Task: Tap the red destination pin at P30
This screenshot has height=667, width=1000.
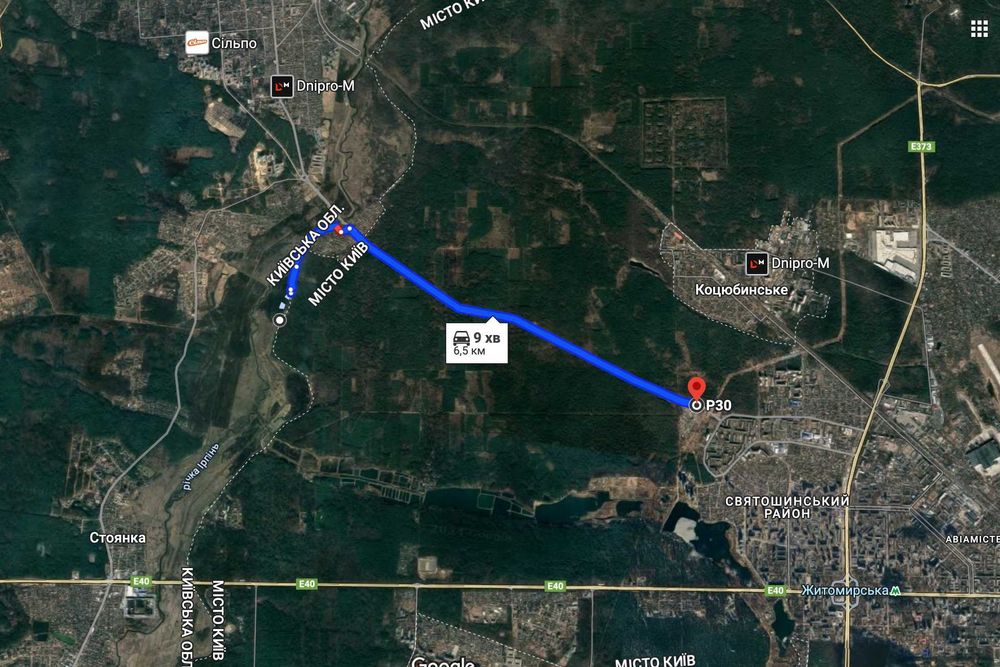Action: tap(697, 389)
